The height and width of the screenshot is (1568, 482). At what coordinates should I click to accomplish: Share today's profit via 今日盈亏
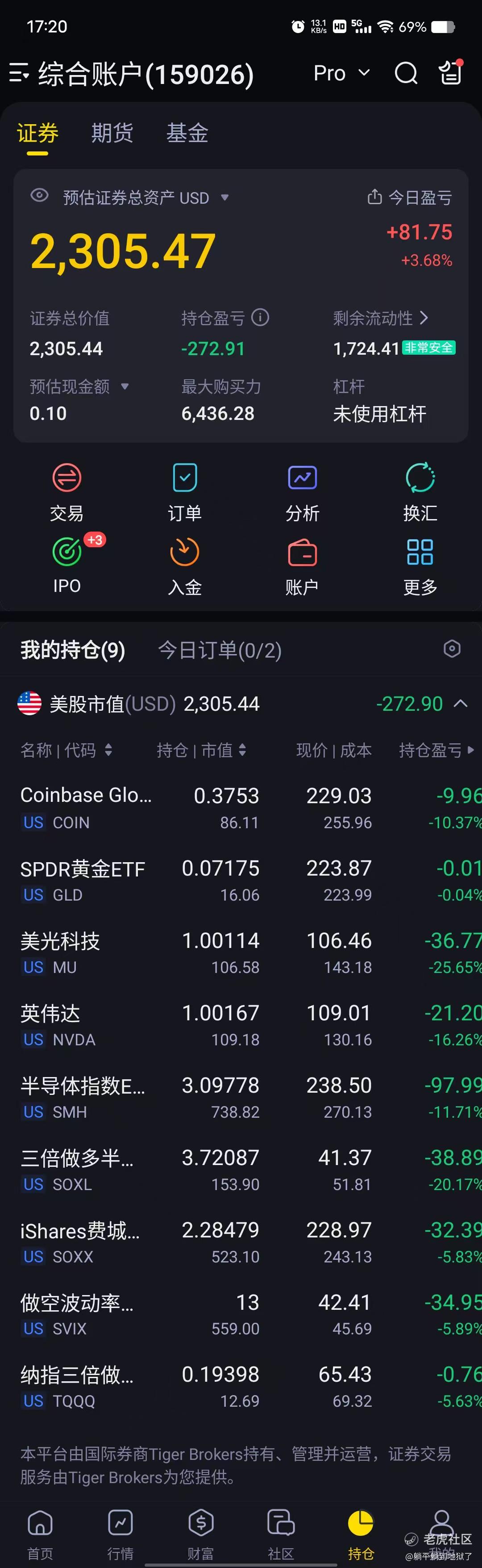point(410,197)
